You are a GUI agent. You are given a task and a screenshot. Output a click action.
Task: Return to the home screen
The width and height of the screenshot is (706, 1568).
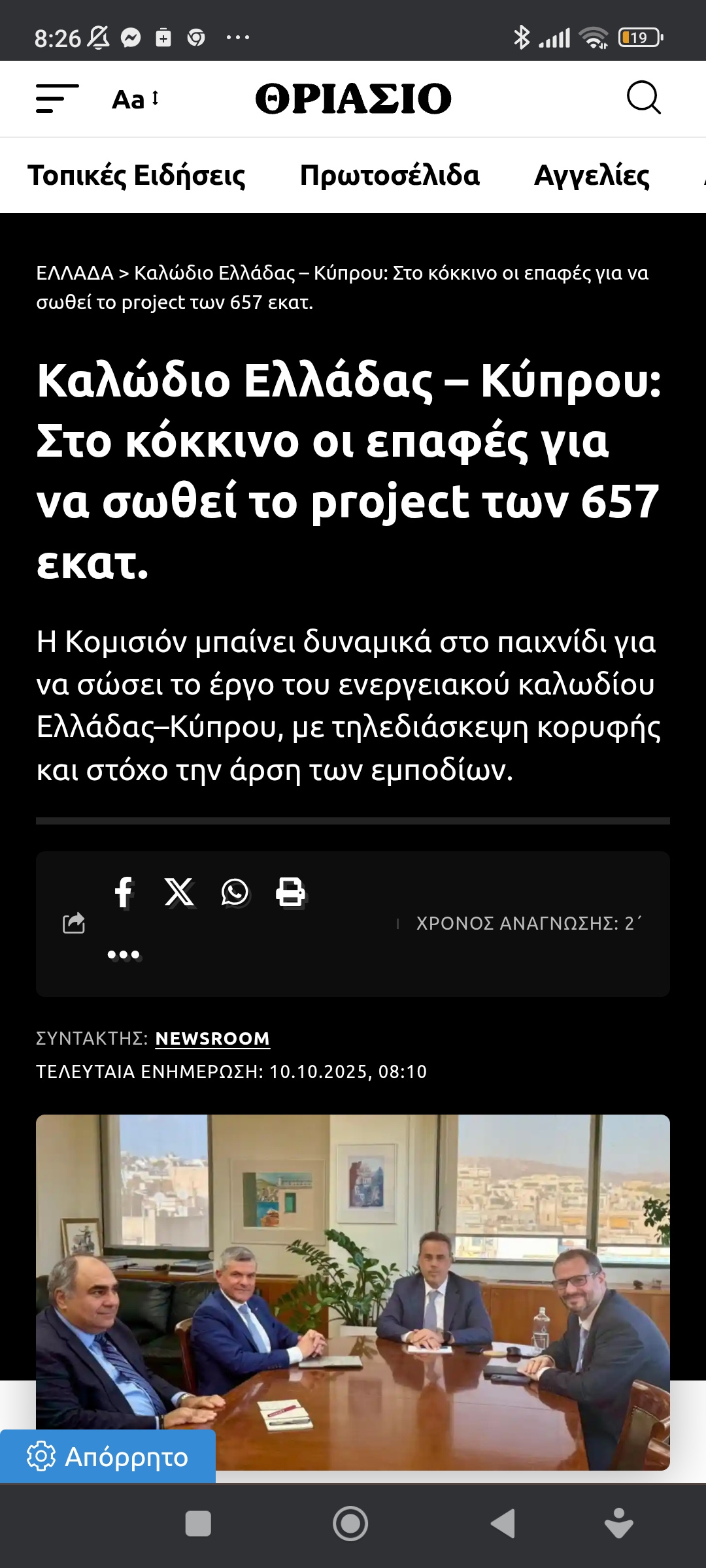click(350, 1524)
